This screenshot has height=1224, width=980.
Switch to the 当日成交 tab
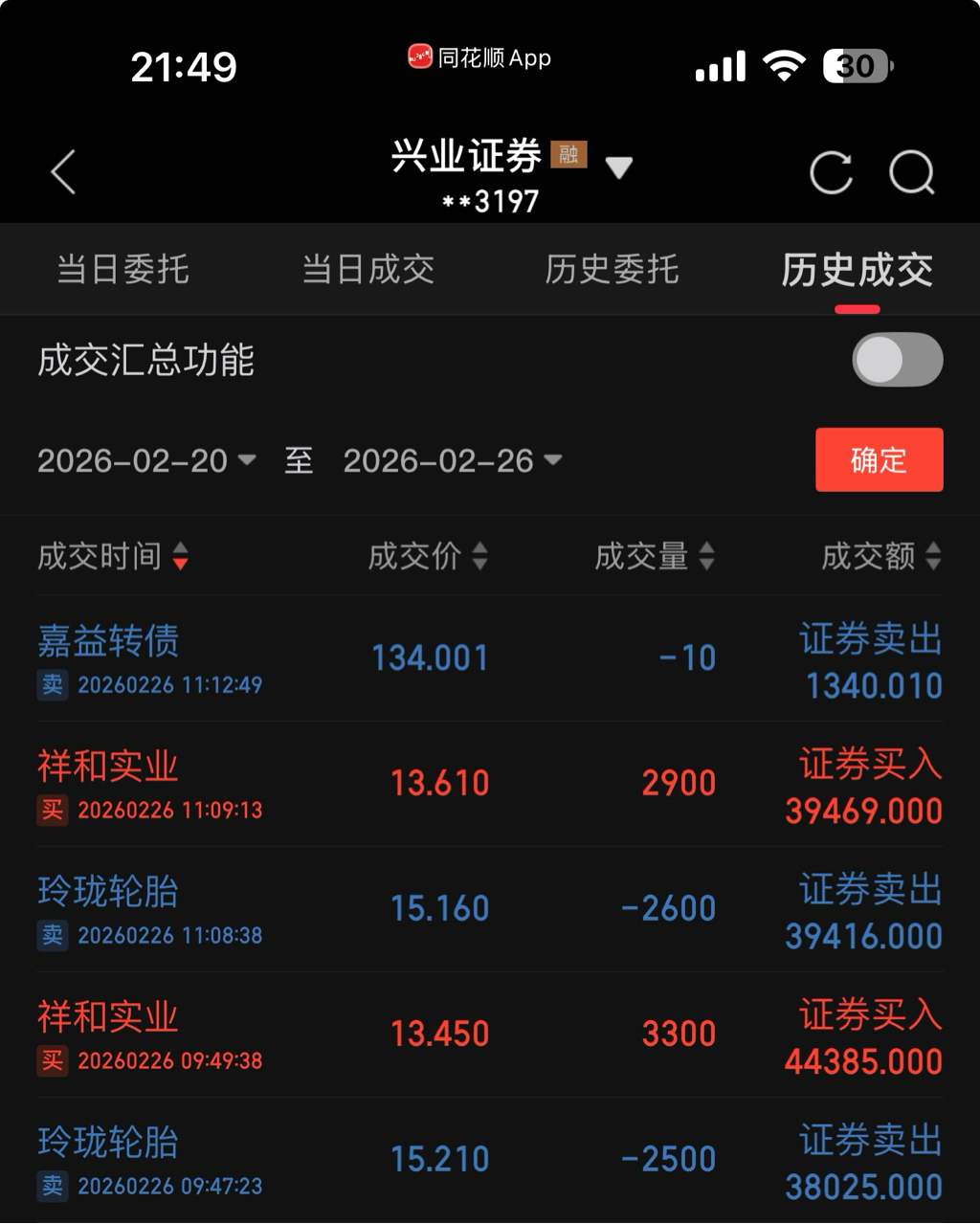tap(367, 270)
